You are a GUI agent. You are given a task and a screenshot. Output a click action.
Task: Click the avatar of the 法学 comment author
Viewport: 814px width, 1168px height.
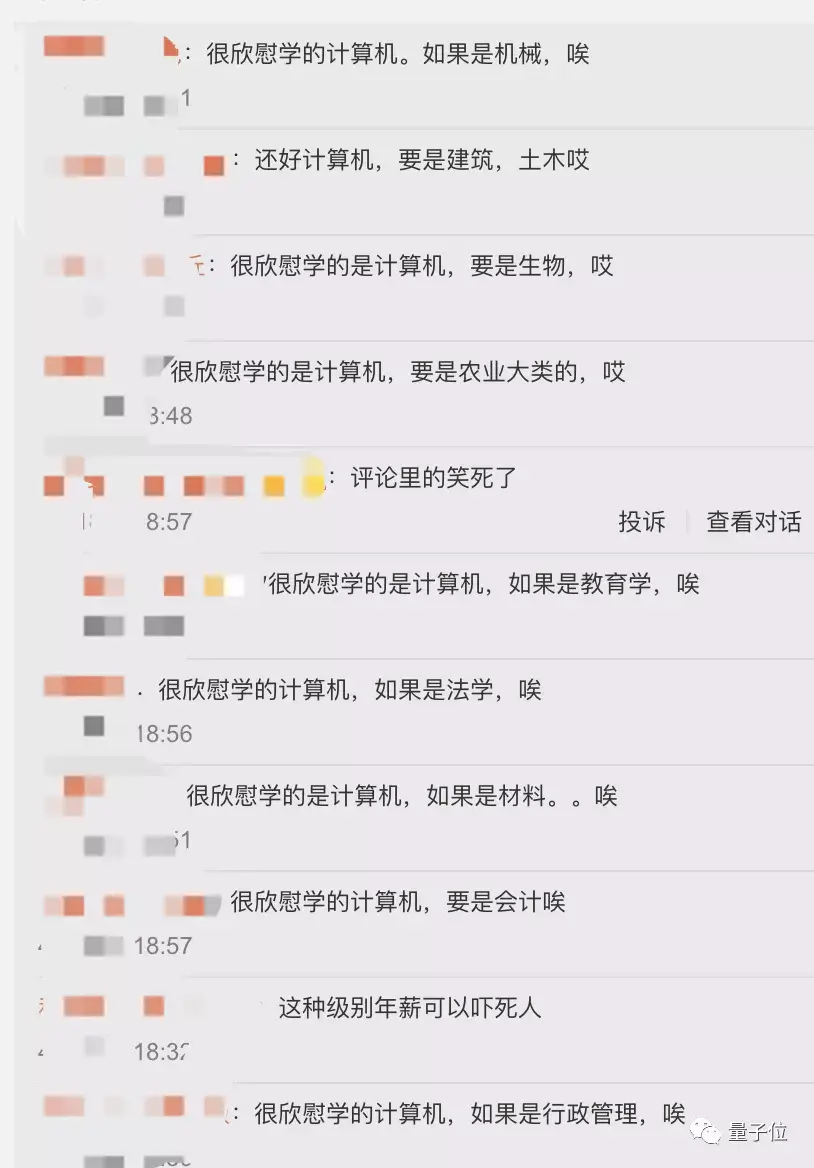click(x=75, y=688)
